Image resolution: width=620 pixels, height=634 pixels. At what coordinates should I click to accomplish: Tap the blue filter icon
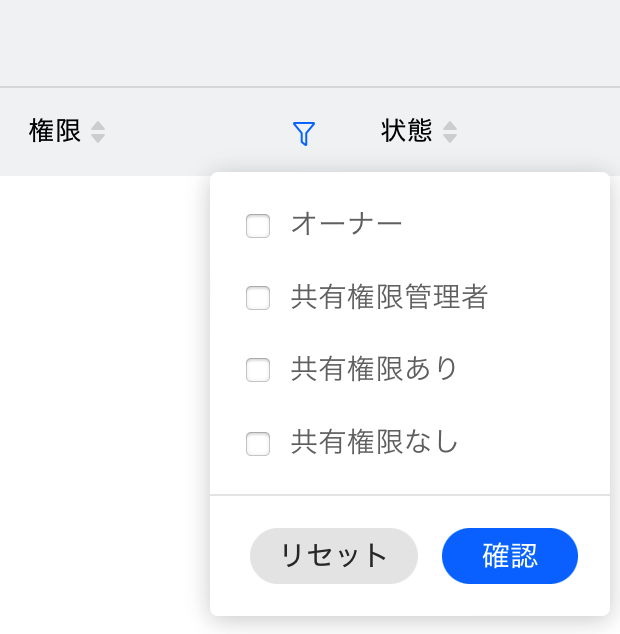[304, 133]
